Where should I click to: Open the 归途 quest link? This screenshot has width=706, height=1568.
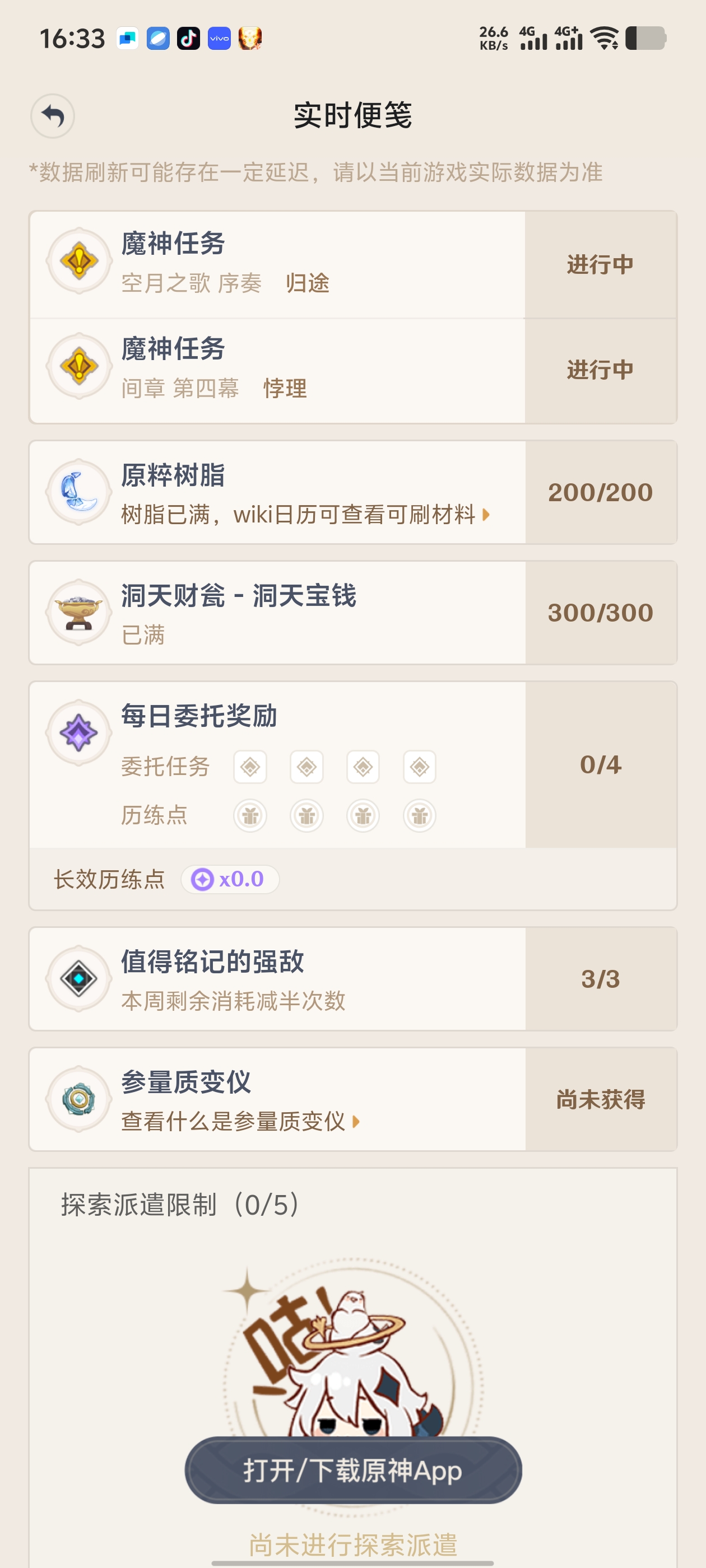(308, 282)
